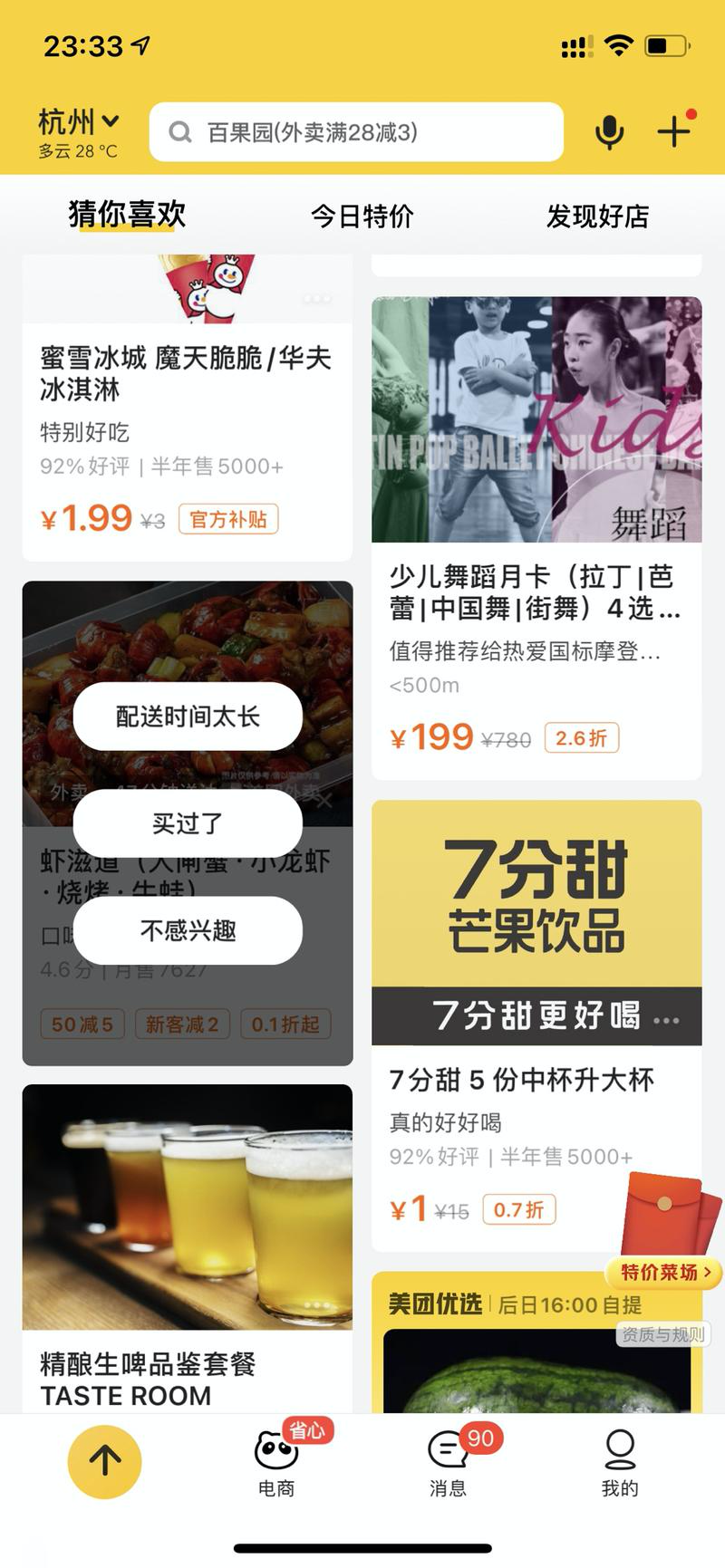The height and width of the screenshot is (1568, 725).
Task: Open the plus menu in header
Action: tap(674, 131)
